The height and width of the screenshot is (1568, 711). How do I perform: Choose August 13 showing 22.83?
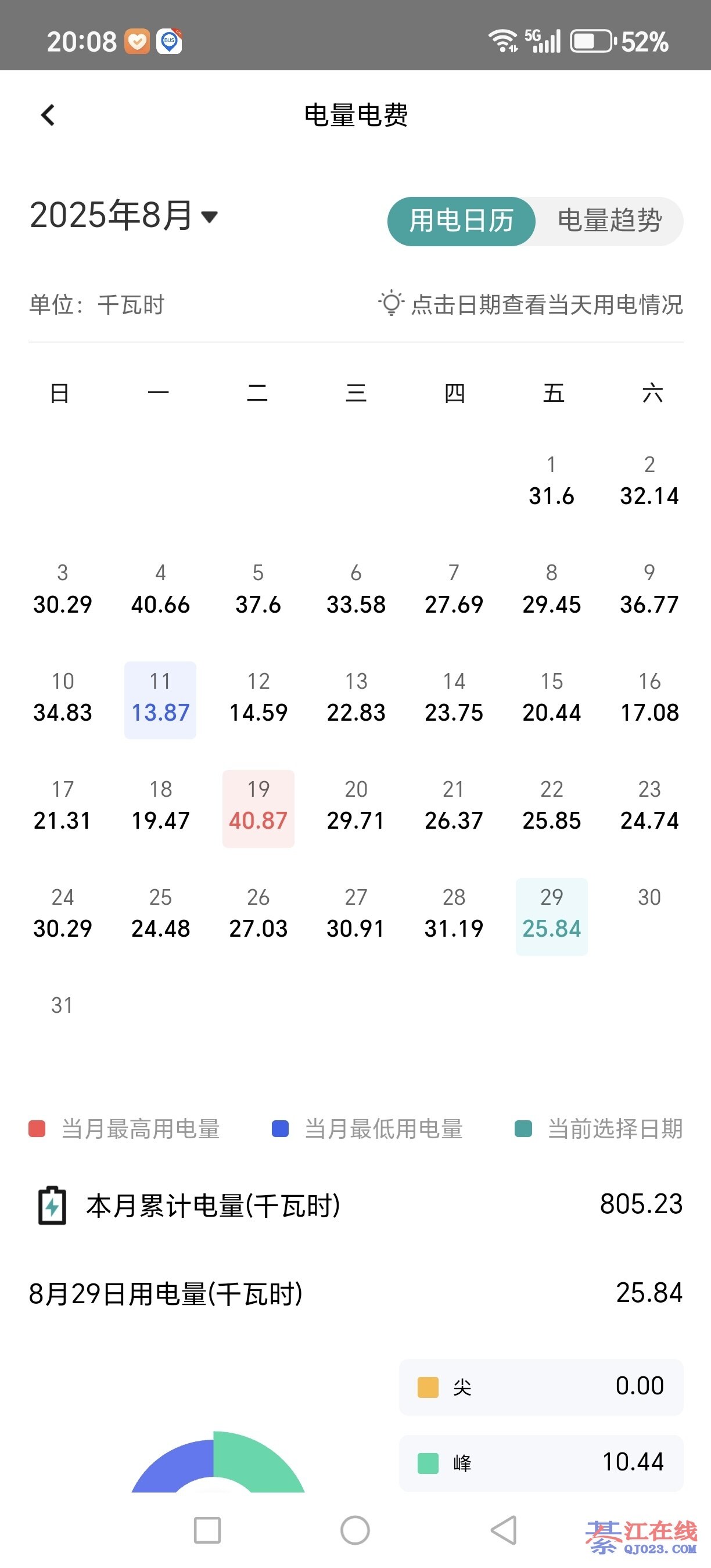[355, 698]
